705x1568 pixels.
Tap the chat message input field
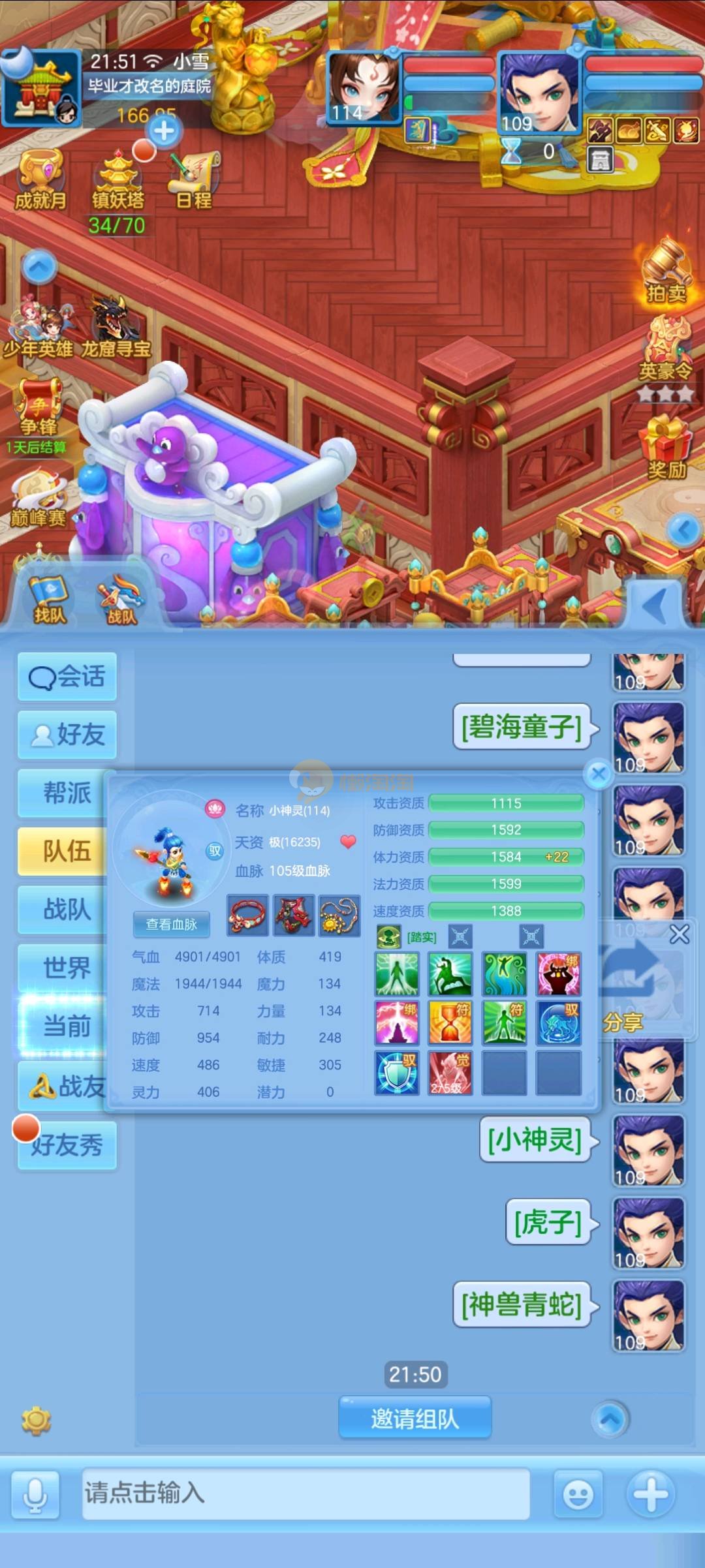coord(305,1493)
